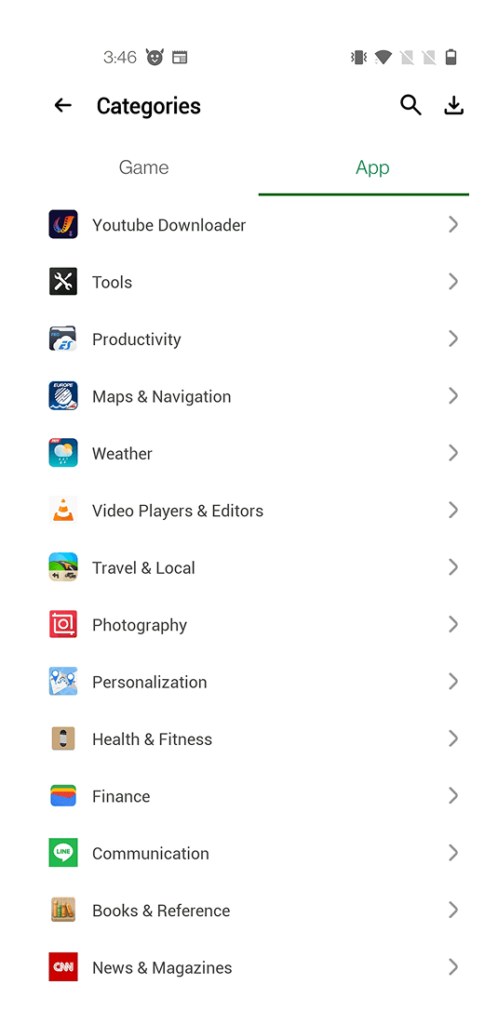Open Maps & Navigation category

point(249,396)
